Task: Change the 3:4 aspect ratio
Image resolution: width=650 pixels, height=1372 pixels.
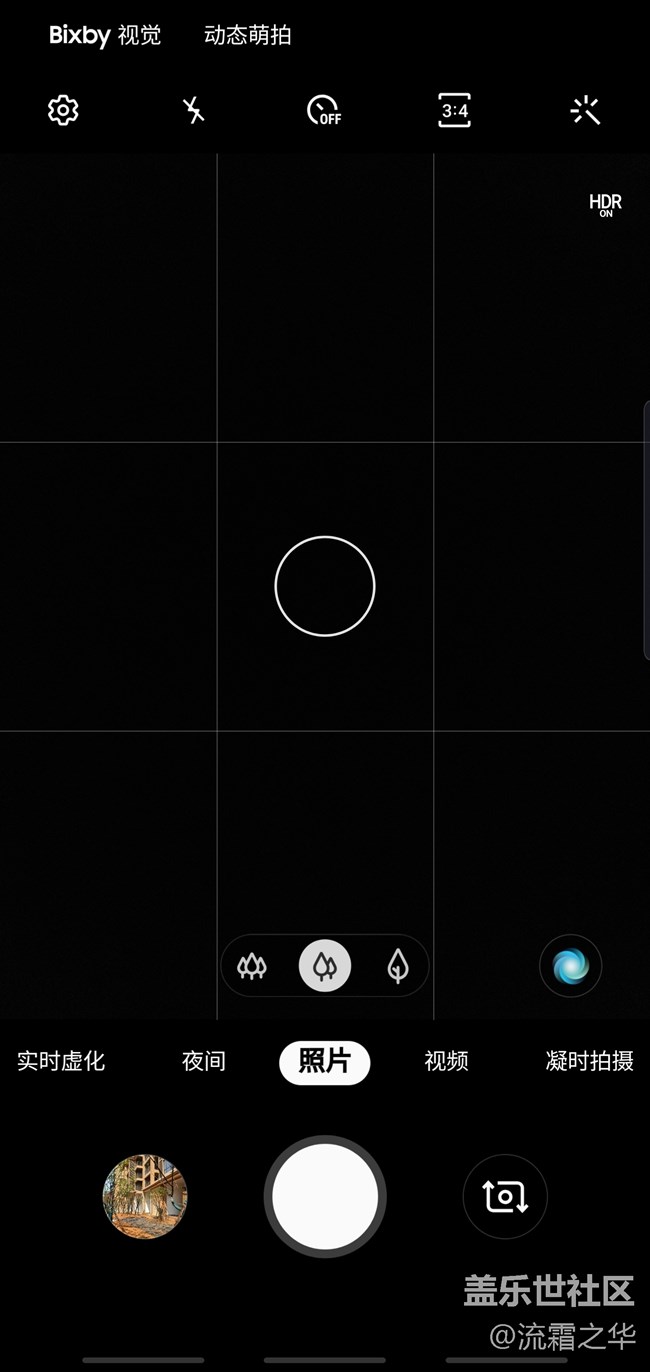Action: coord(455,110)
